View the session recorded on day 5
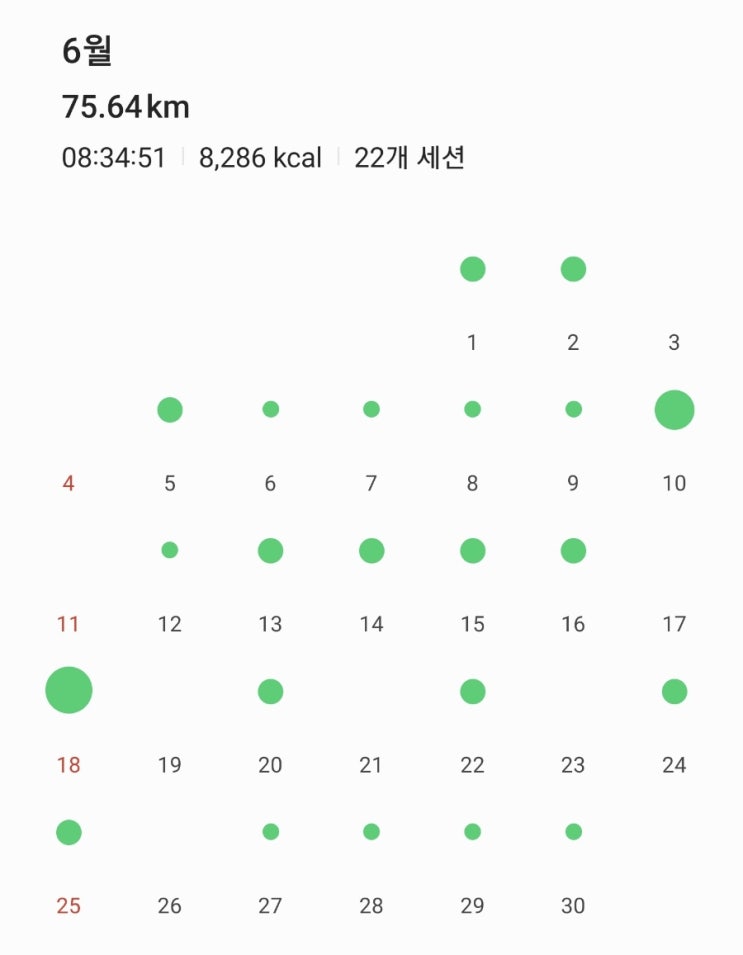This screenshot has height=955, width=743. tap(170, 410)
